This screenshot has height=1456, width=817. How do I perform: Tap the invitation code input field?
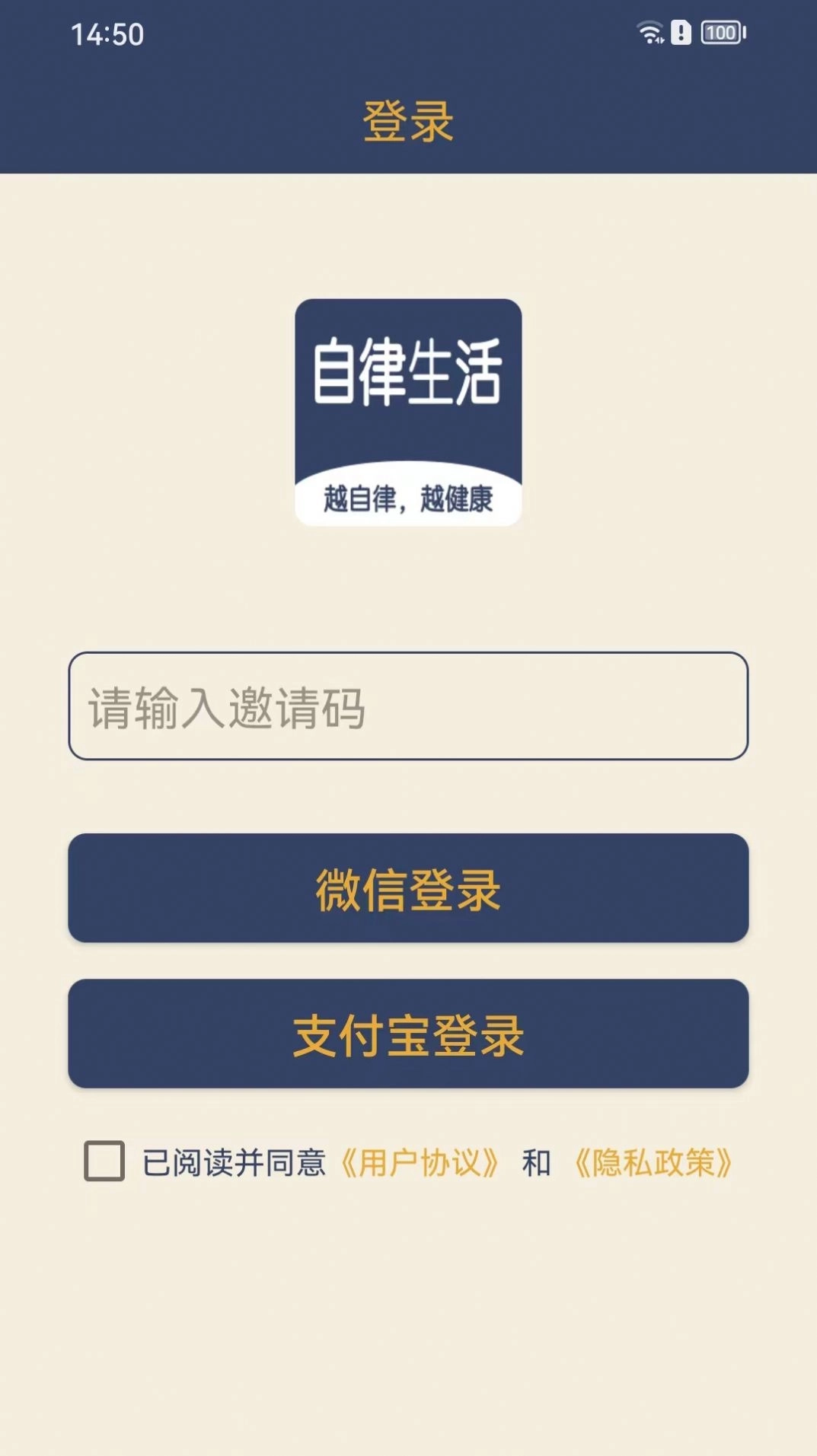pyautogui.click(x=408, y=706)
